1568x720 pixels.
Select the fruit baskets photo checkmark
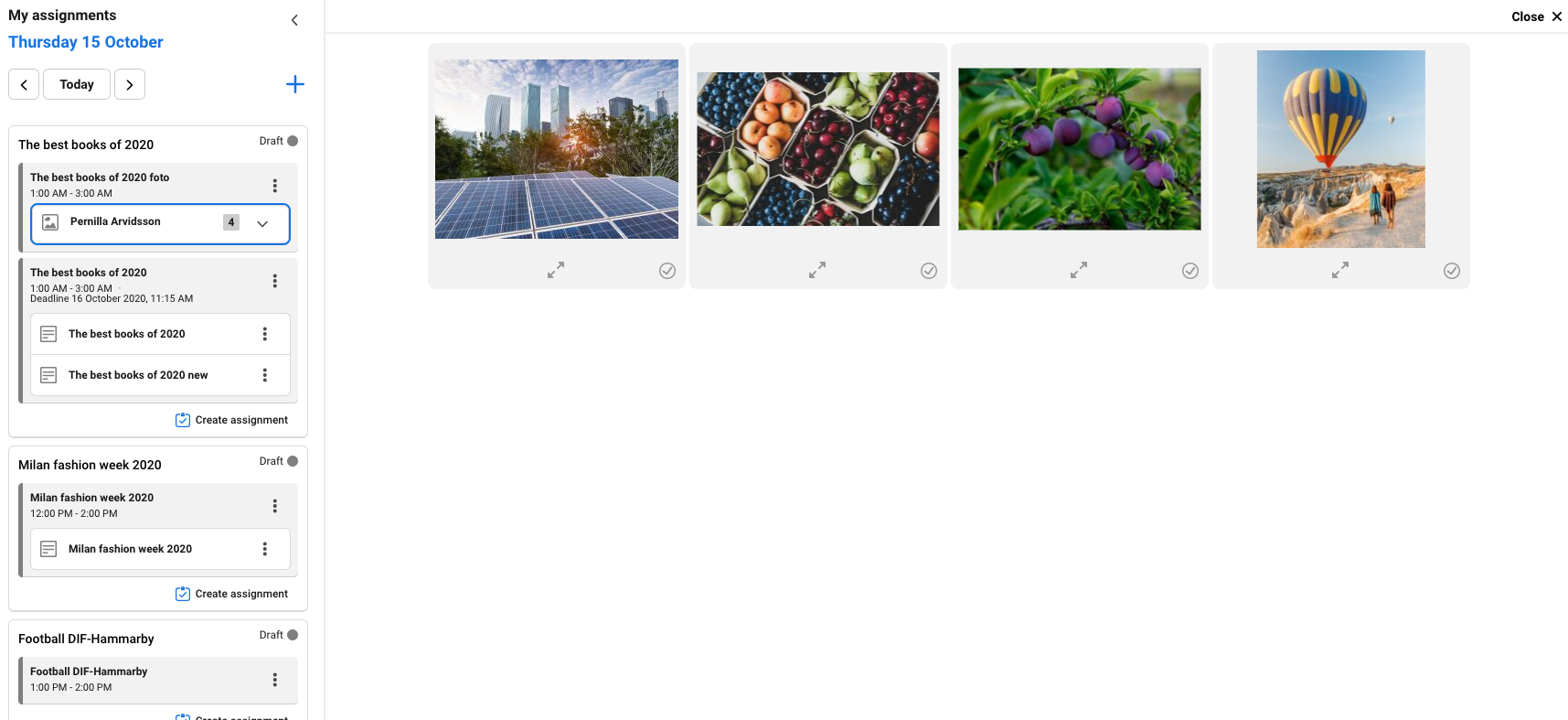pyautogui.click(x=929, y=271)
